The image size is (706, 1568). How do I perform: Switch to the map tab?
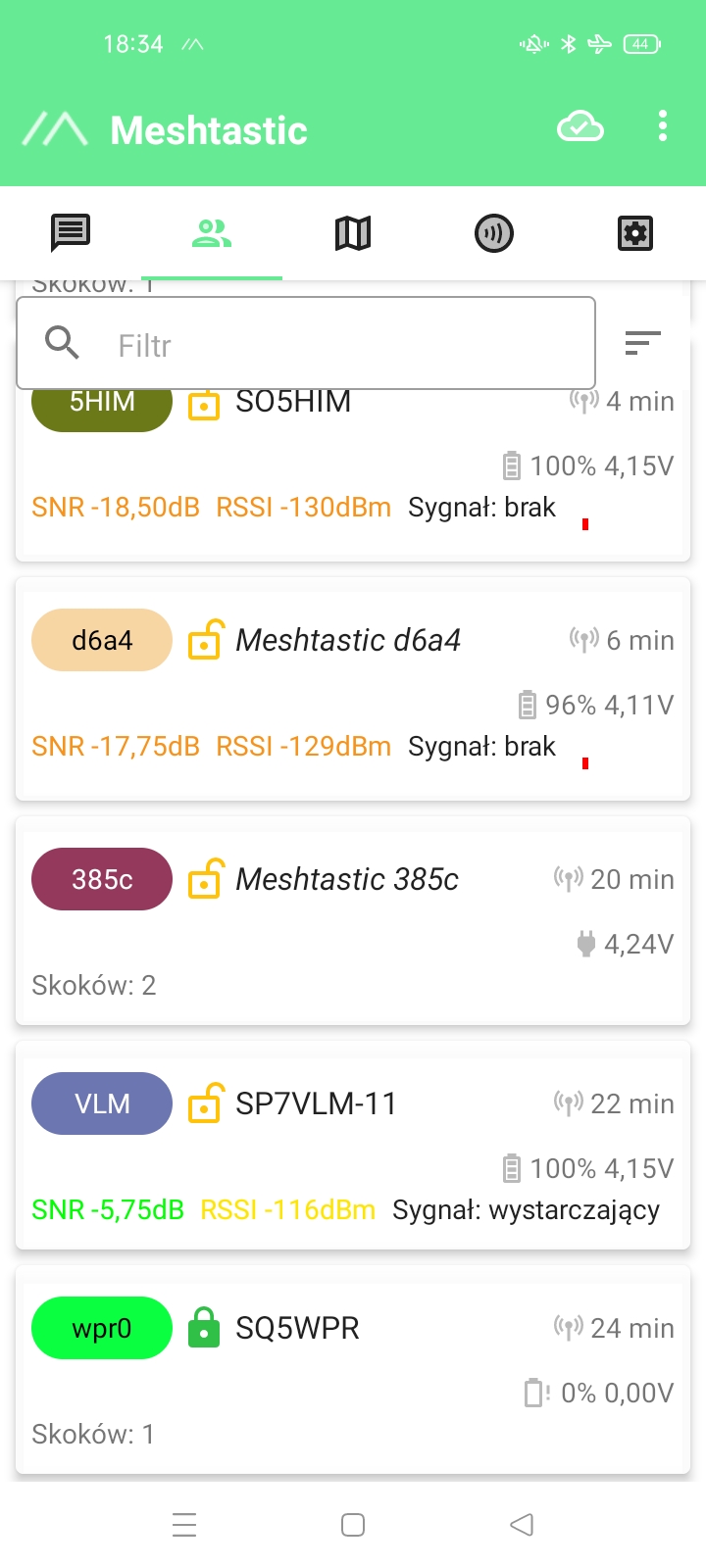coord(353,233)
